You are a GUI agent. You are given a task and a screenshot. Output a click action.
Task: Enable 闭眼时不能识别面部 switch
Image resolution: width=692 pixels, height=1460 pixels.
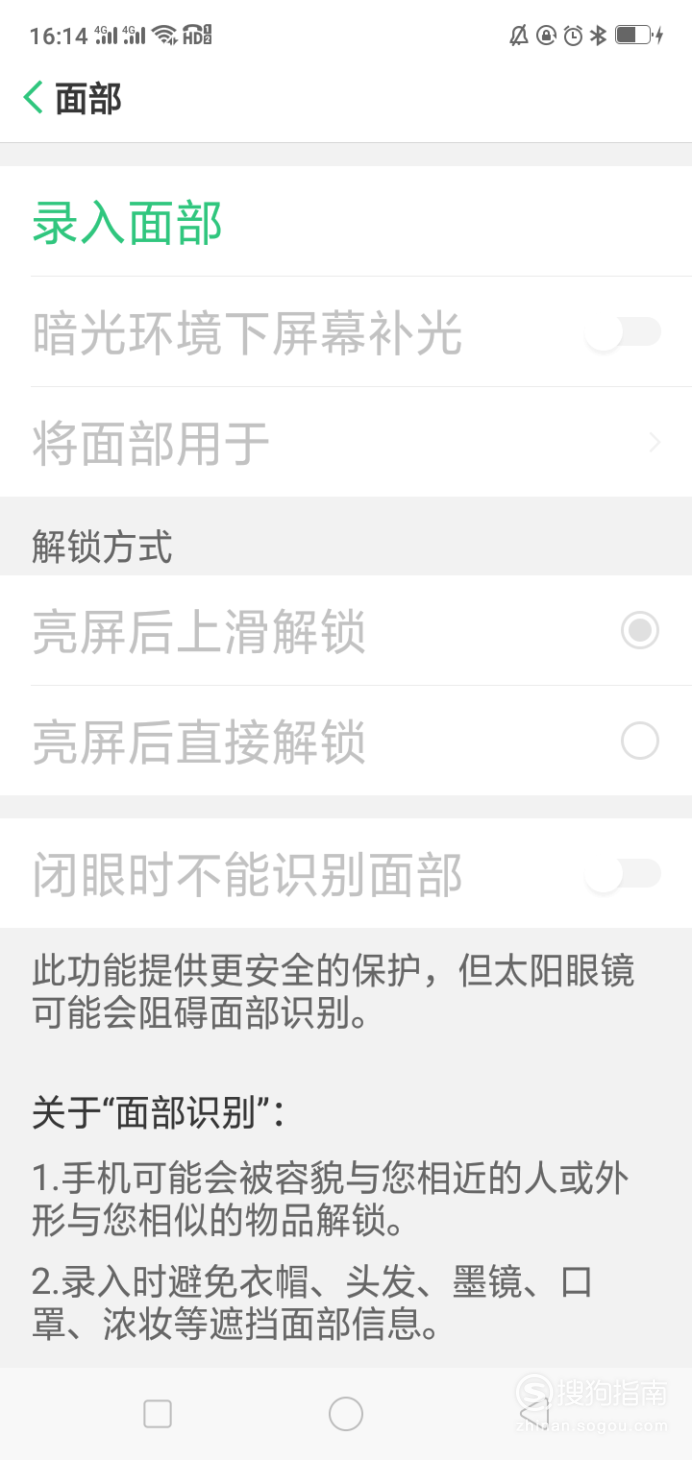(x=624, y=874)
